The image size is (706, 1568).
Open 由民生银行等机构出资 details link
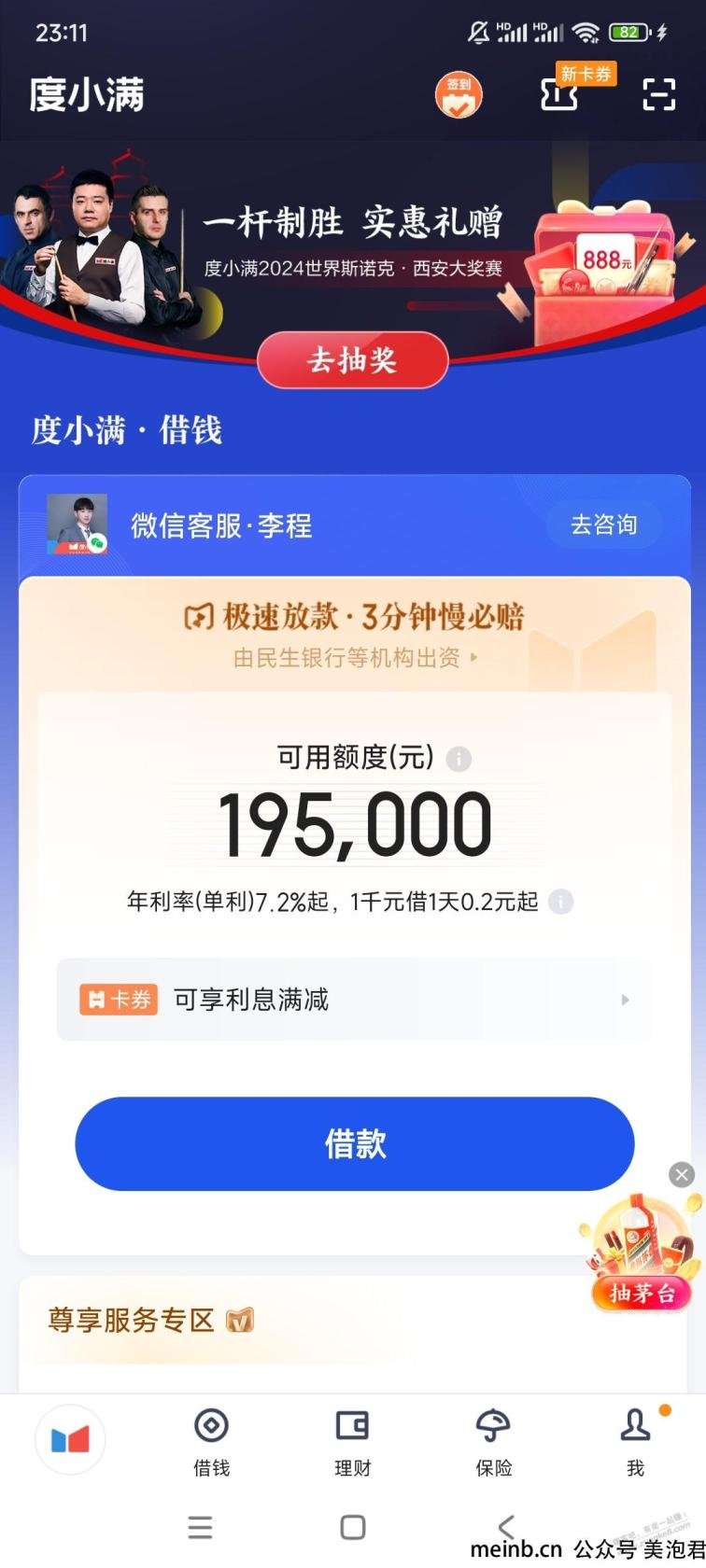[x=355, y=658]
